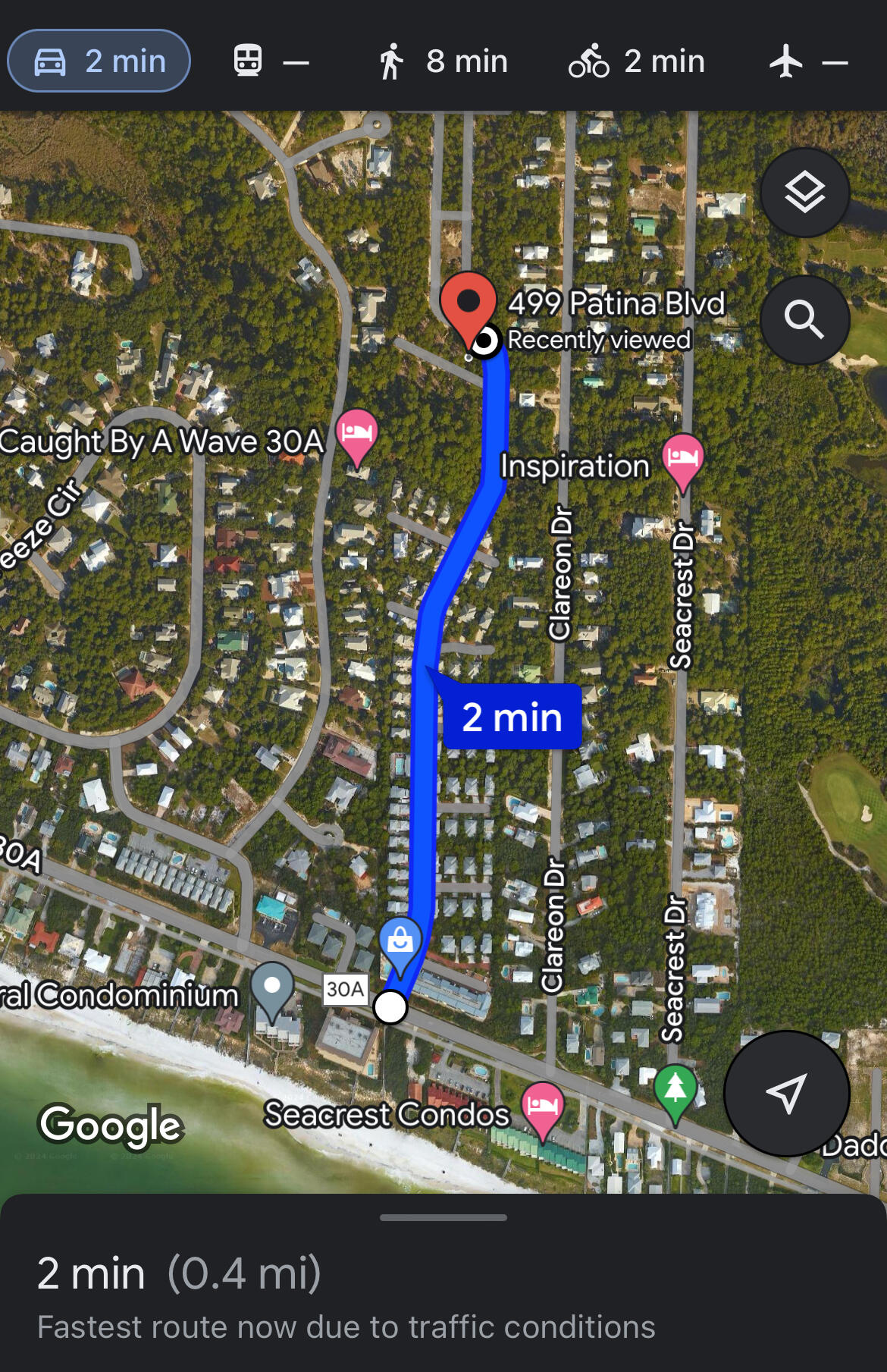Expand the route details bottom sheet
Screen dimensions: 887x1372
coord(443,1218)
